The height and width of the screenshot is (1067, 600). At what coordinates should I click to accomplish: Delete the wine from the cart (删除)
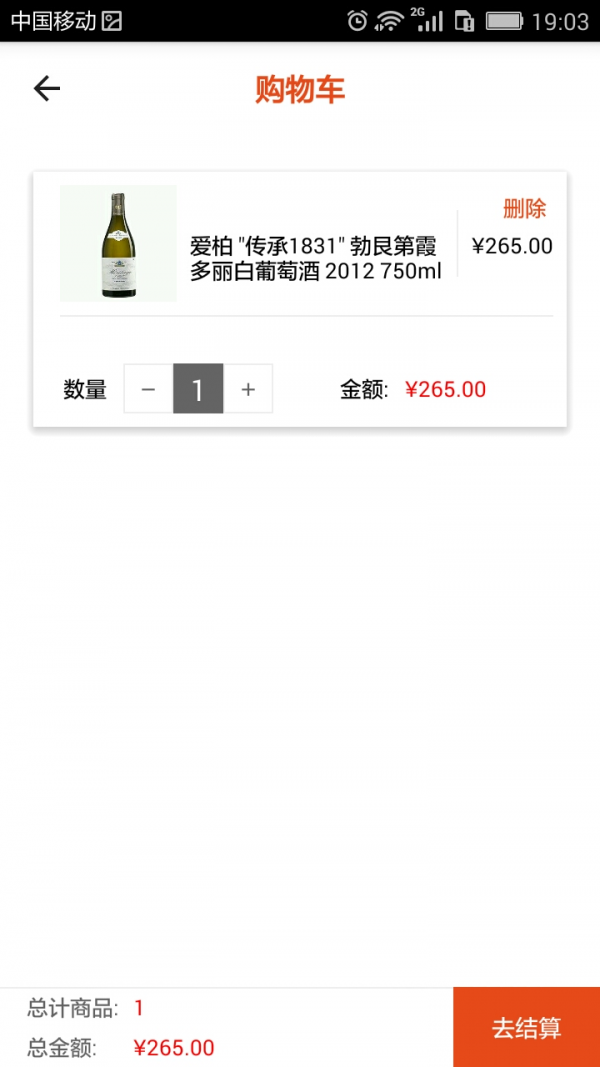[524, 209]
